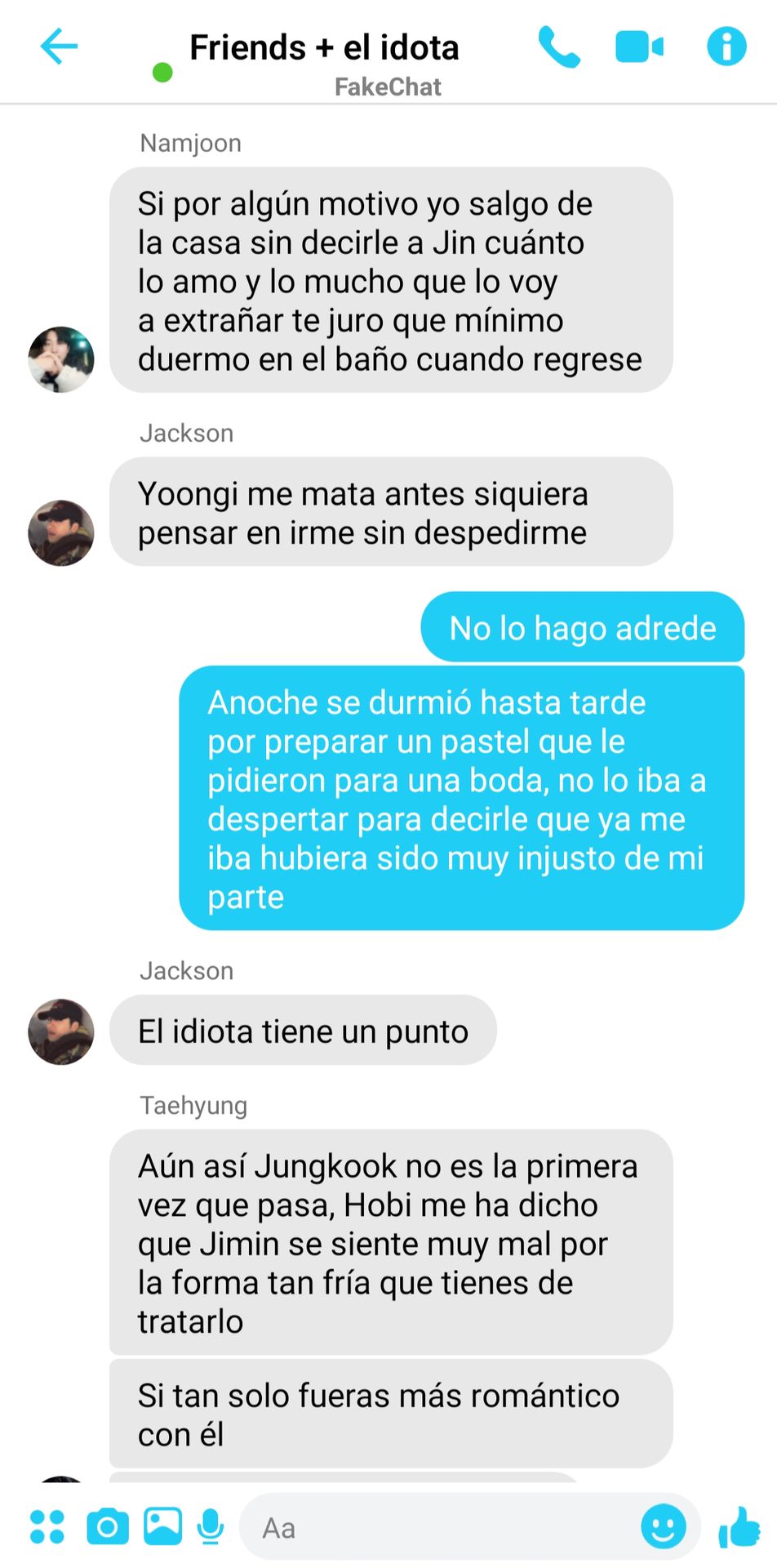Open Jackson's avatar next to Yoongi message
Screen dimensions: 777x1568
[x=61, y=532]
